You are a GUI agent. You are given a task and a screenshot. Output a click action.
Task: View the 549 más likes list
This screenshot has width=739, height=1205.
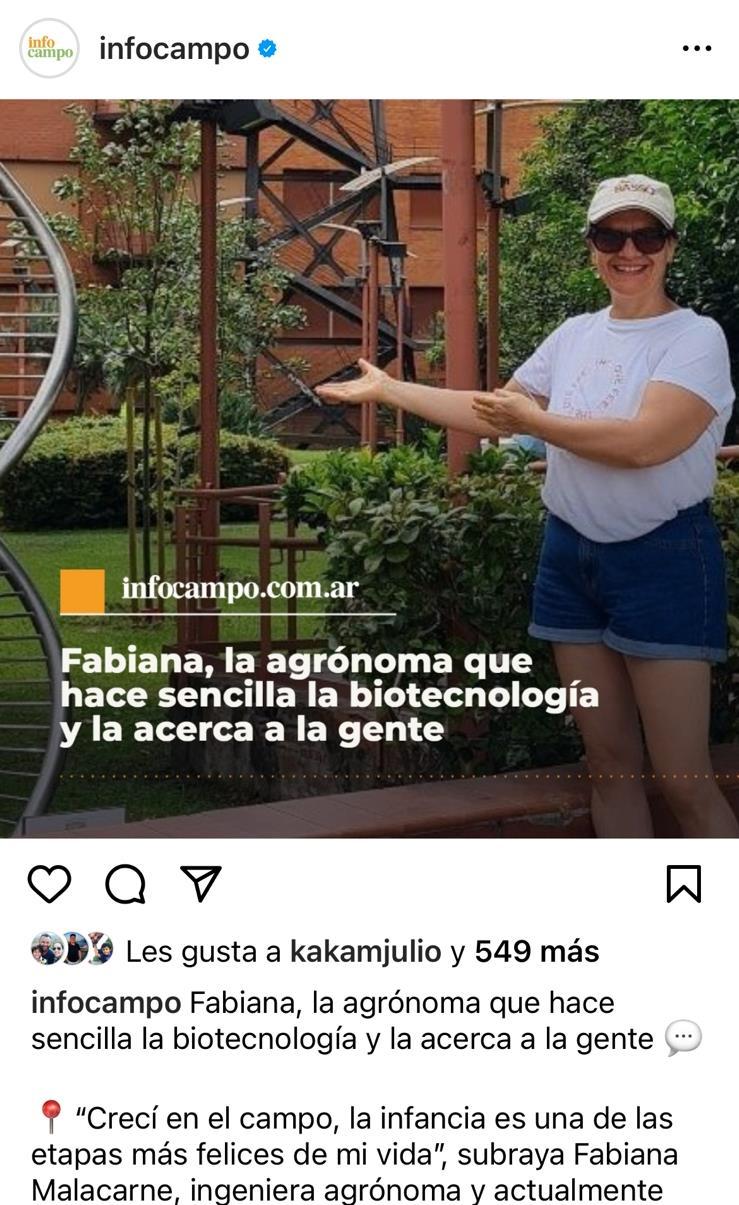pos(536,952)
